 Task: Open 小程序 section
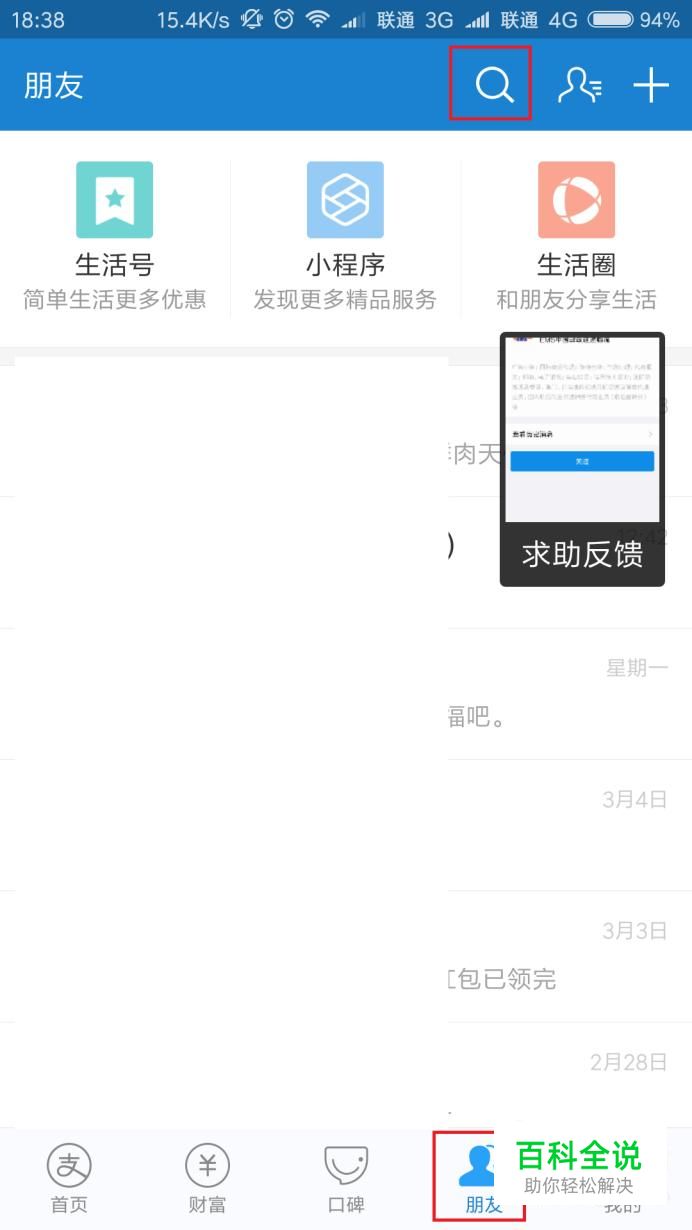tap(345, 237)
